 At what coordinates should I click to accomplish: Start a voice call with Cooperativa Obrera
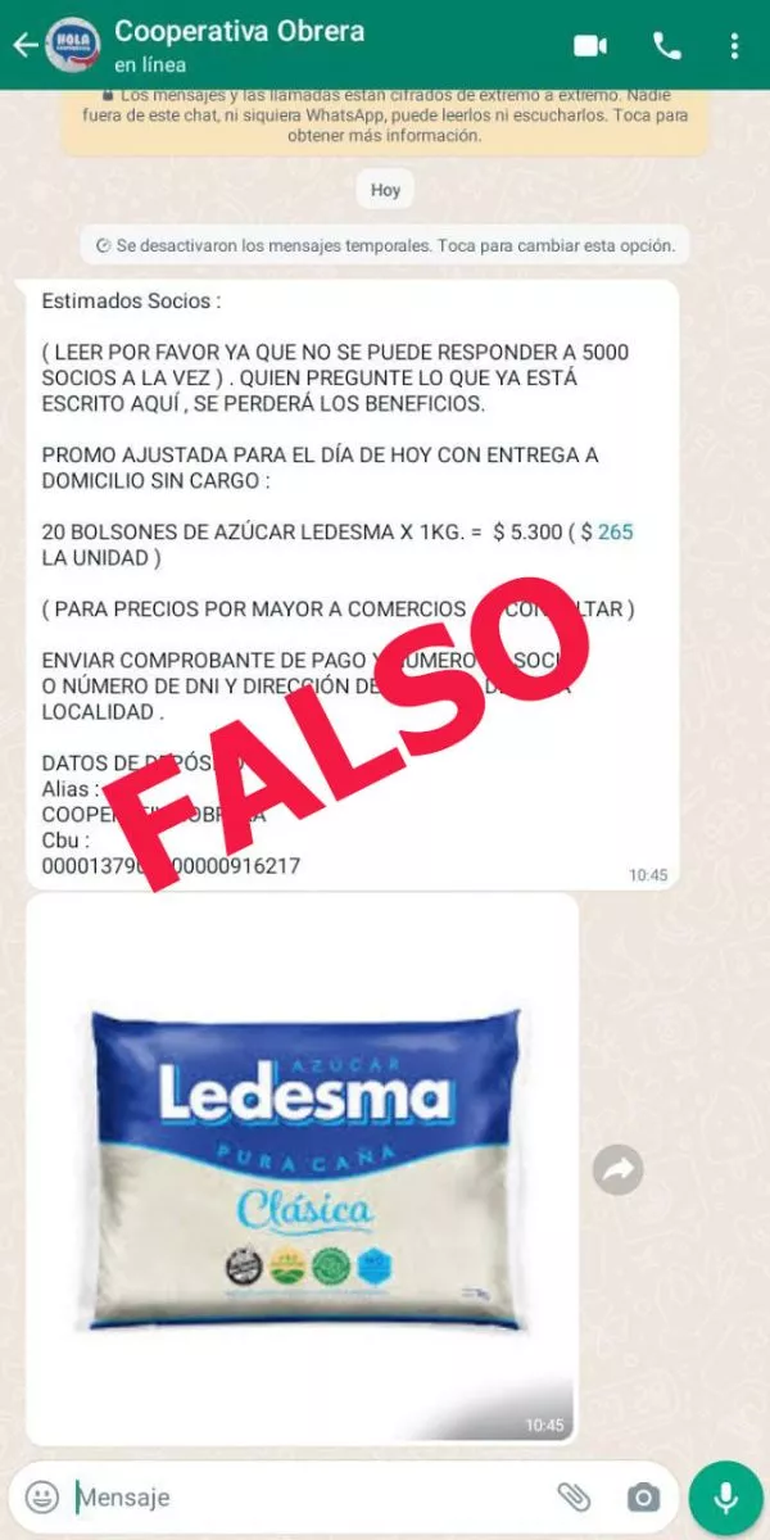pos(666,46)
